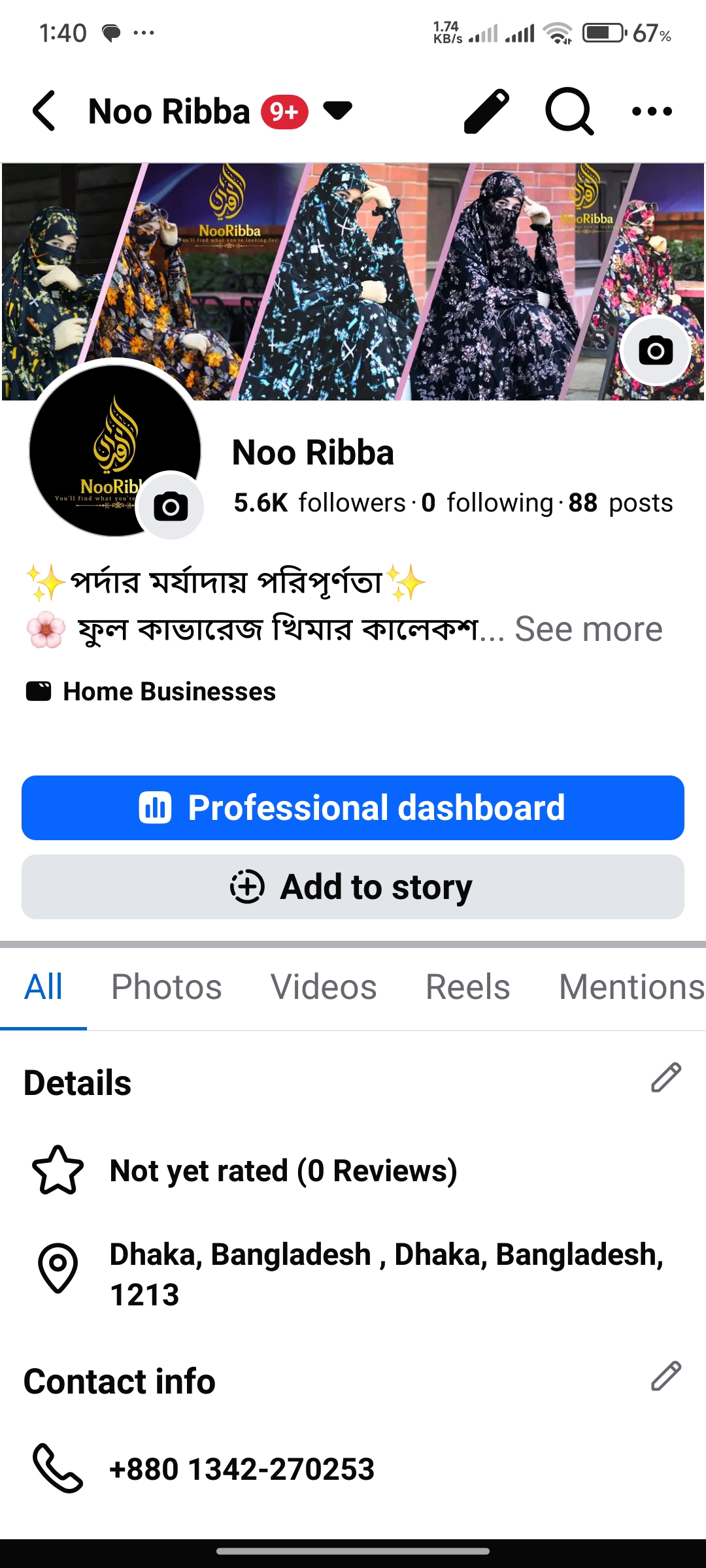Edit the Details section with its pencil
Viewport: 706px width, 1568px height.
pyautogui.click(x=665, y=1078)
